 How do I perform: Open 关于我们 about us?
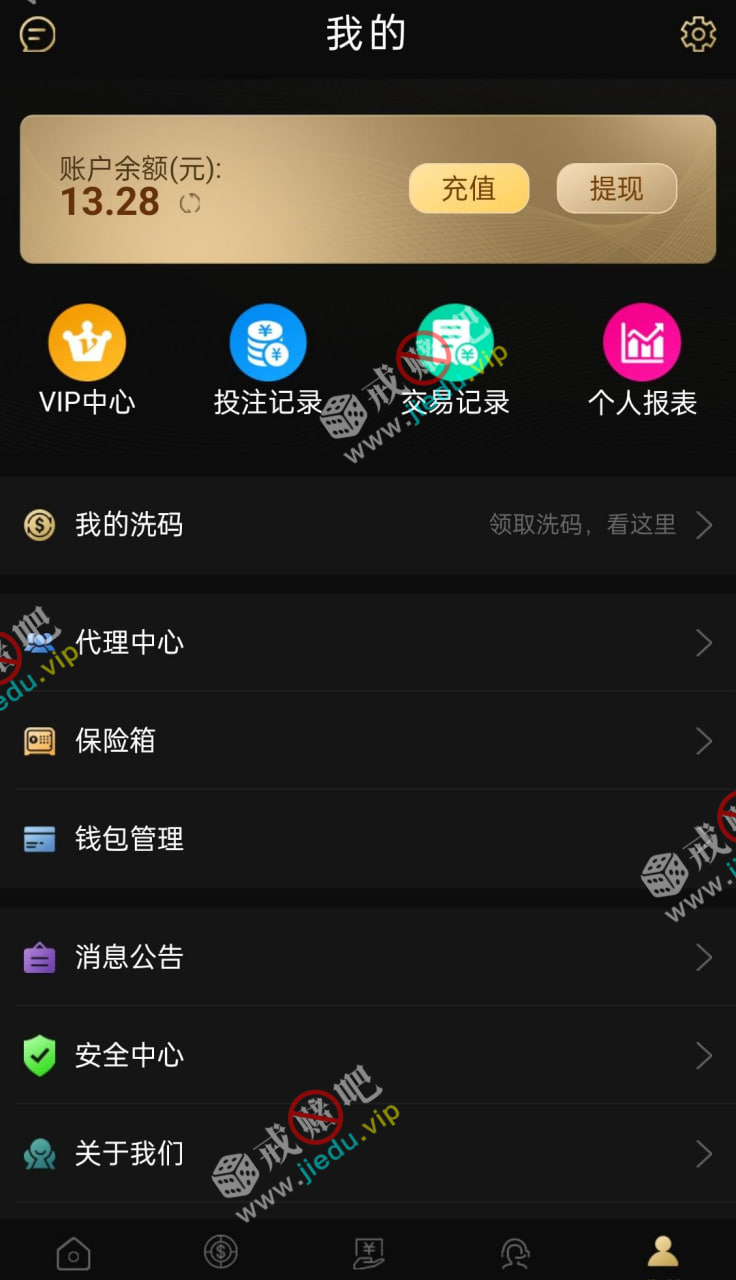(368, 1153)
